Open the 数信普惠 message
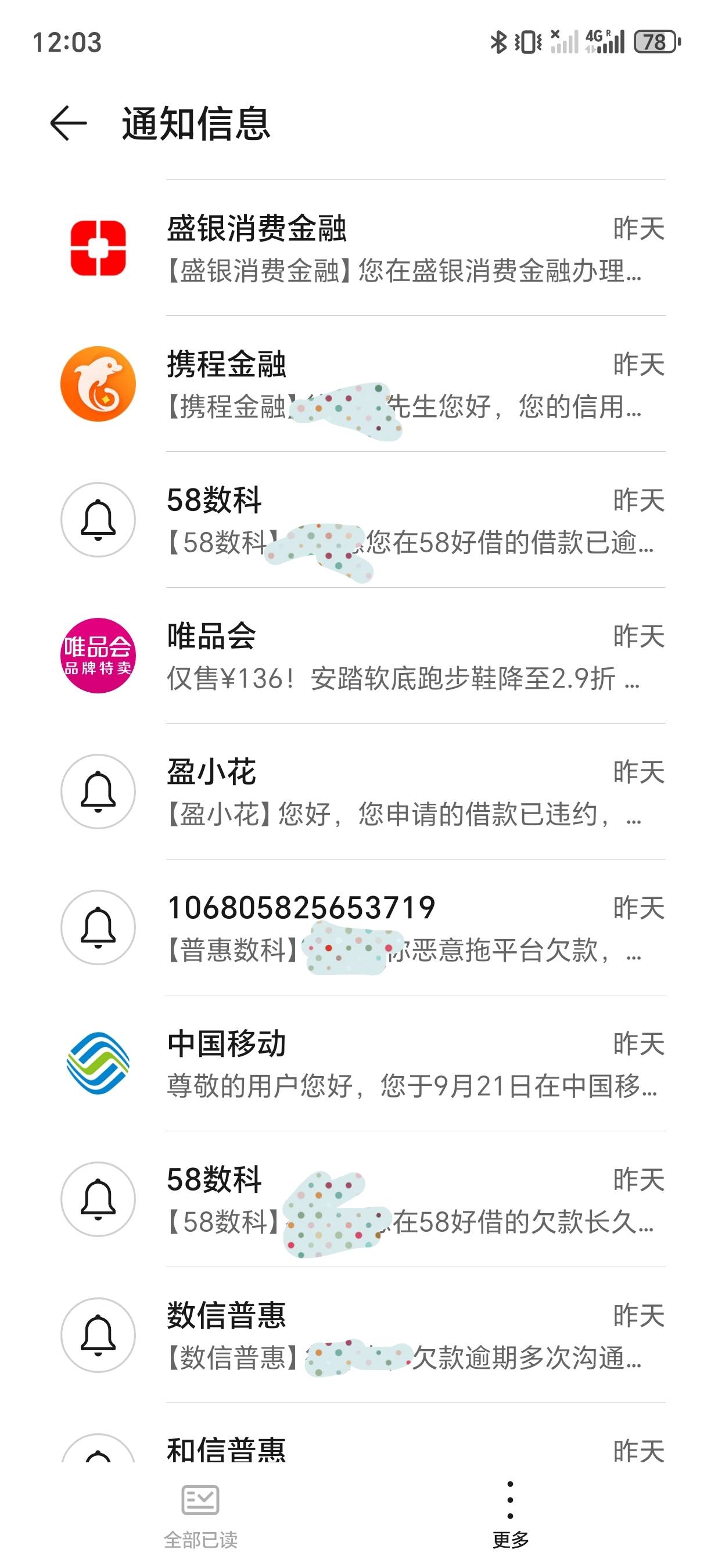Viewport: 711px width, 1568px height. pos(355,1335)
